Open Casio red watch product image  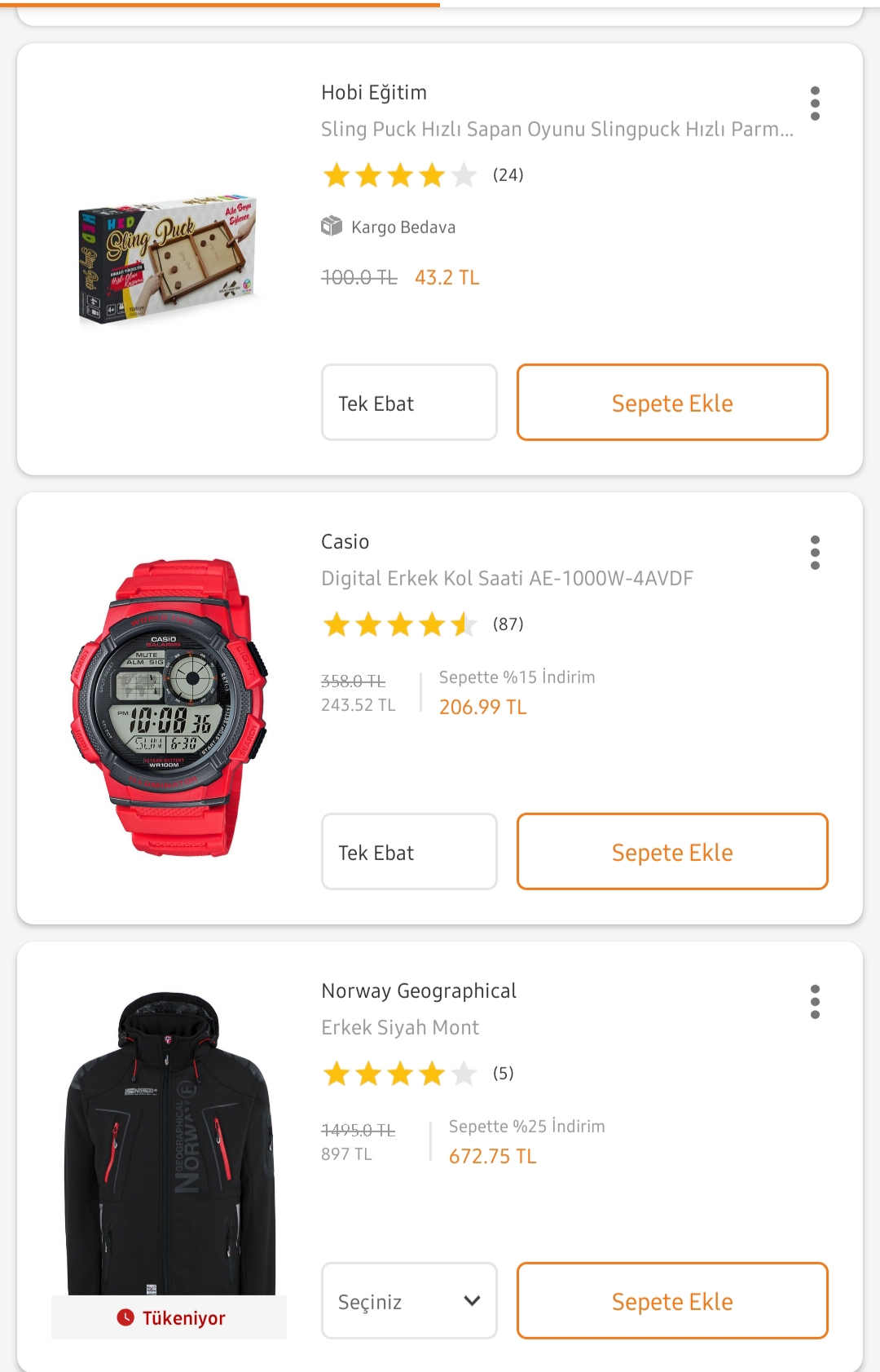coord(169,708)
